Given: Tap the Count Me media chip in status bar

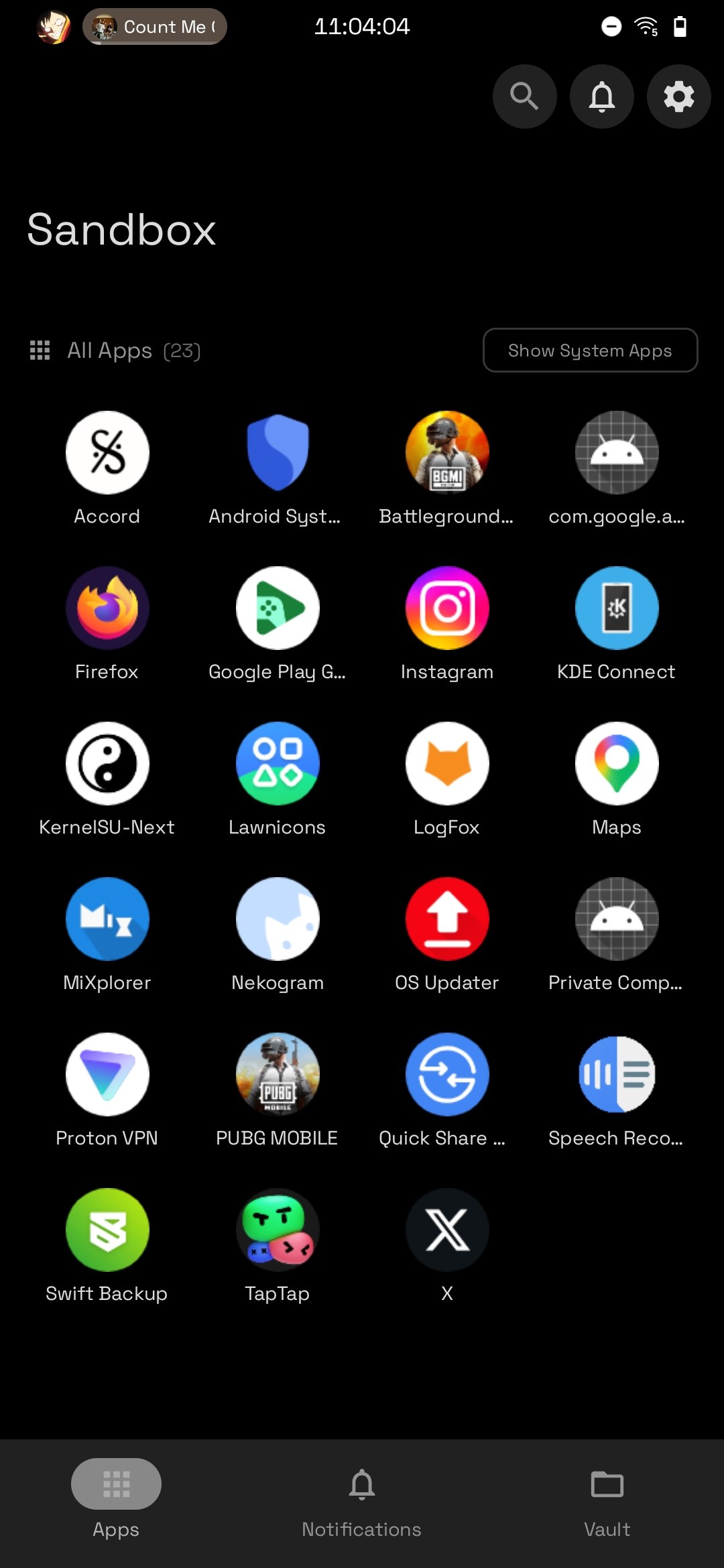Looking at the screenshot, I should click(155, 27).
